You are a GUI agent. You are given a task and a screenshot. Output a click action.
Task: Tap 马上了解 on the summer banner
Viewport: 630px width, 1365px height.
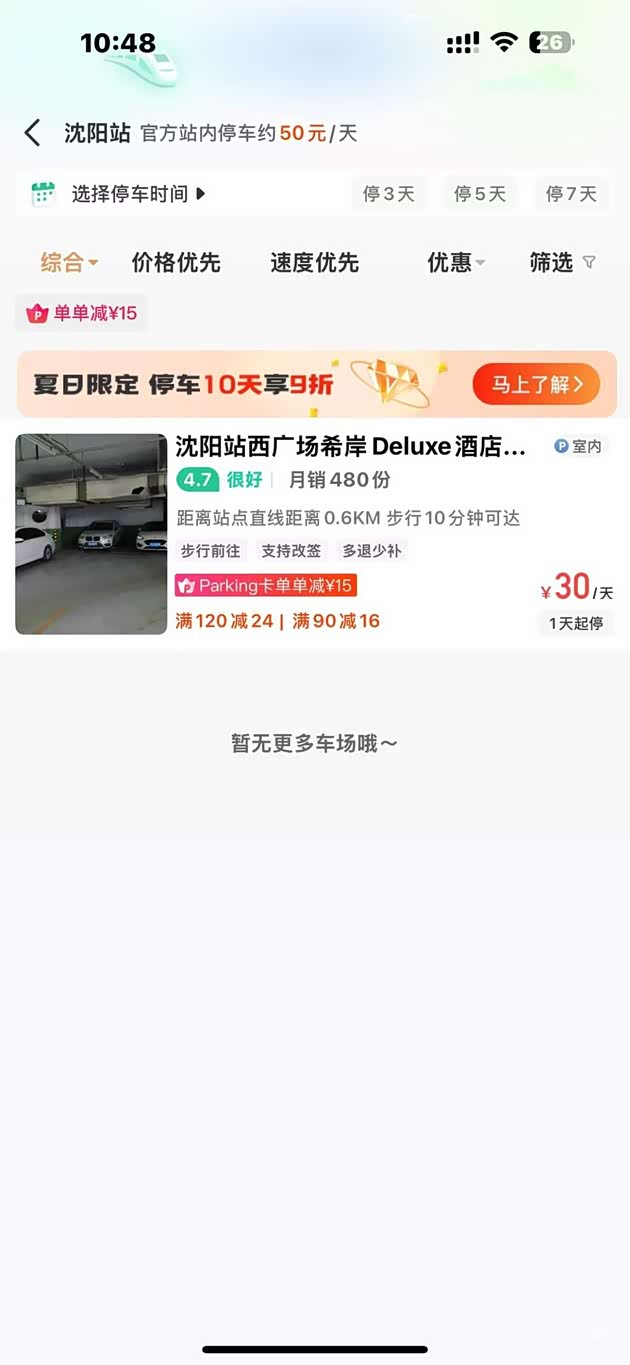(536, 384)
